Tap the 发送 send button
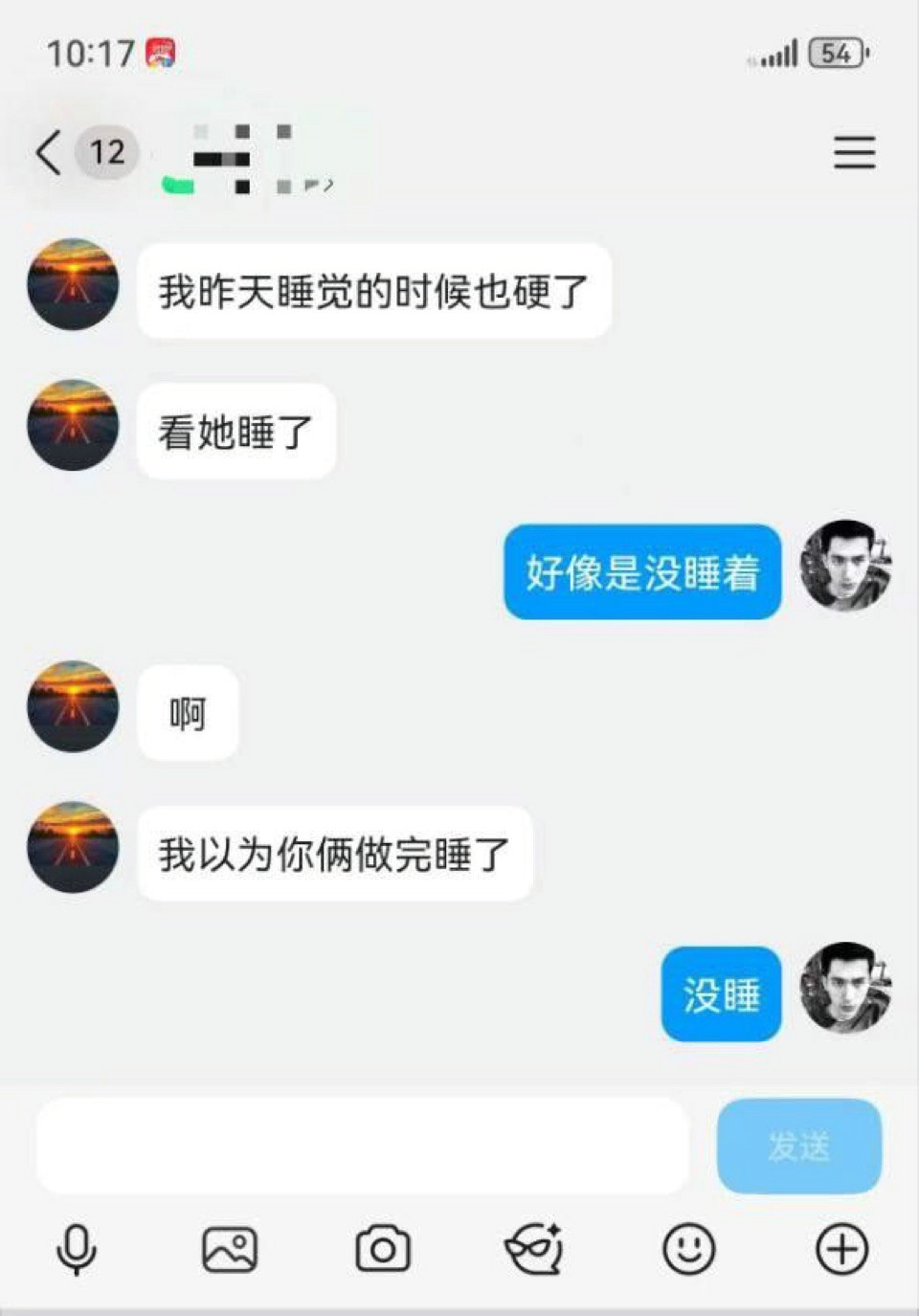The image size is (919, 1316). click(798, 1146)
